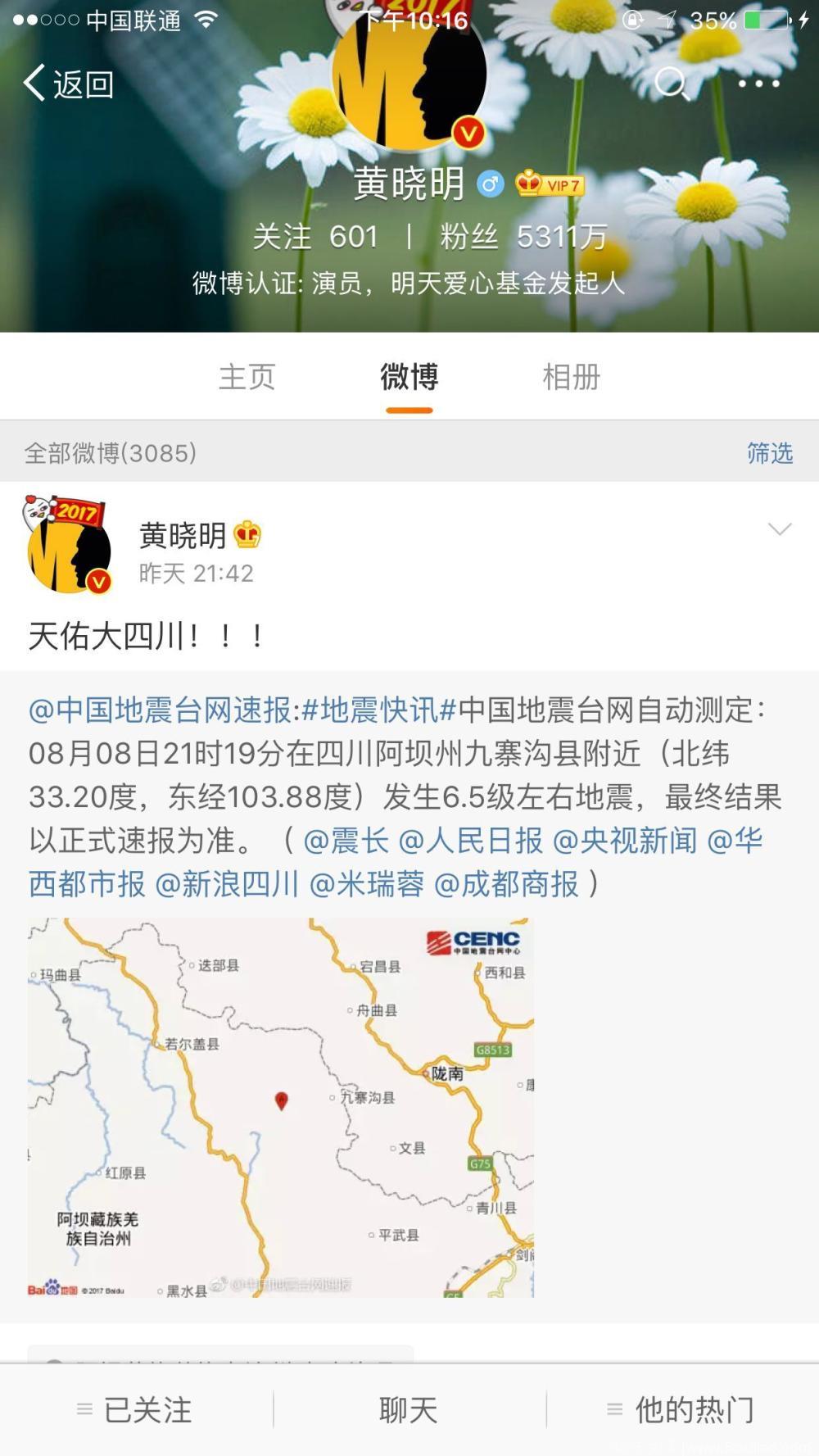Open 筛选 filter for posts

coord(769,453)
